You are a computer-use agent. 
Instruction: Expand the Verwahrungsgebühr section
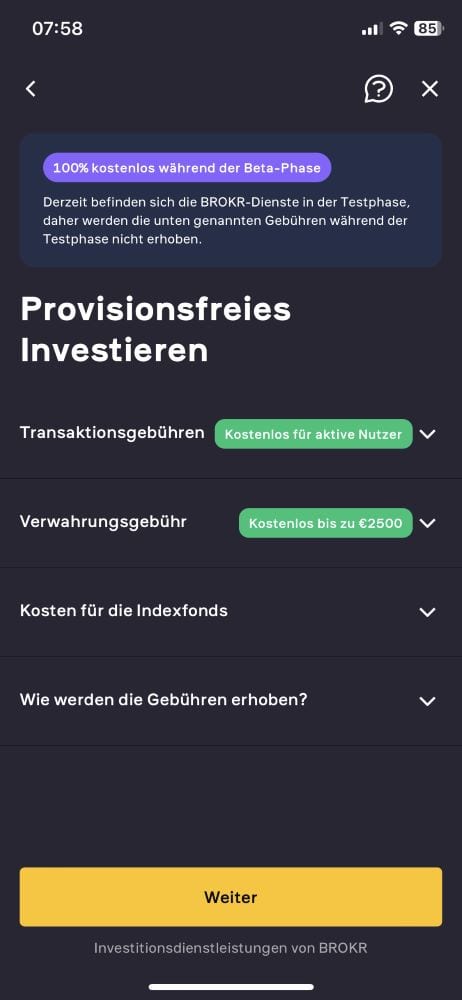click(231, 523)
